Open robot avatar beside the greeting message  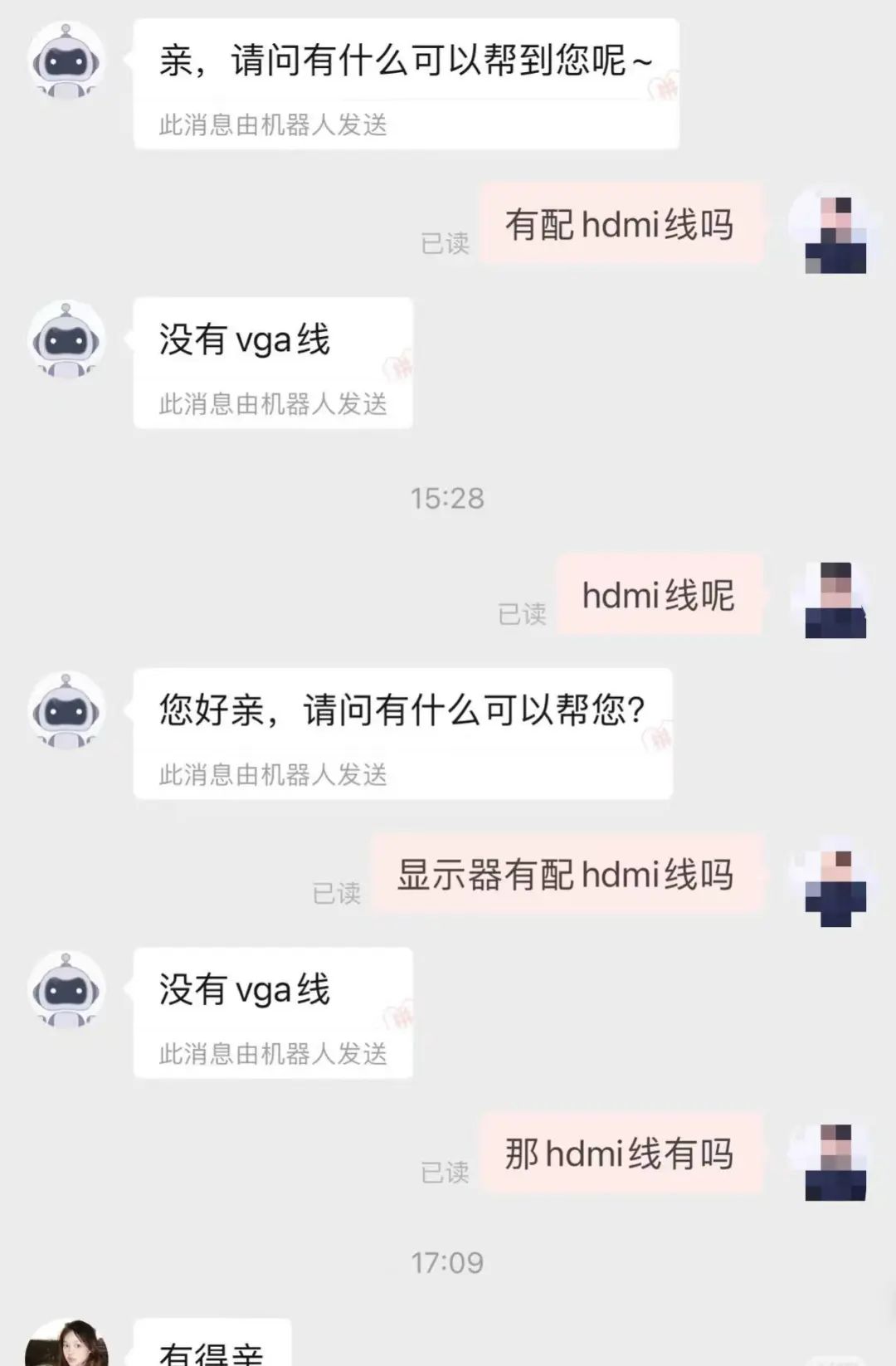coord(66,61)
